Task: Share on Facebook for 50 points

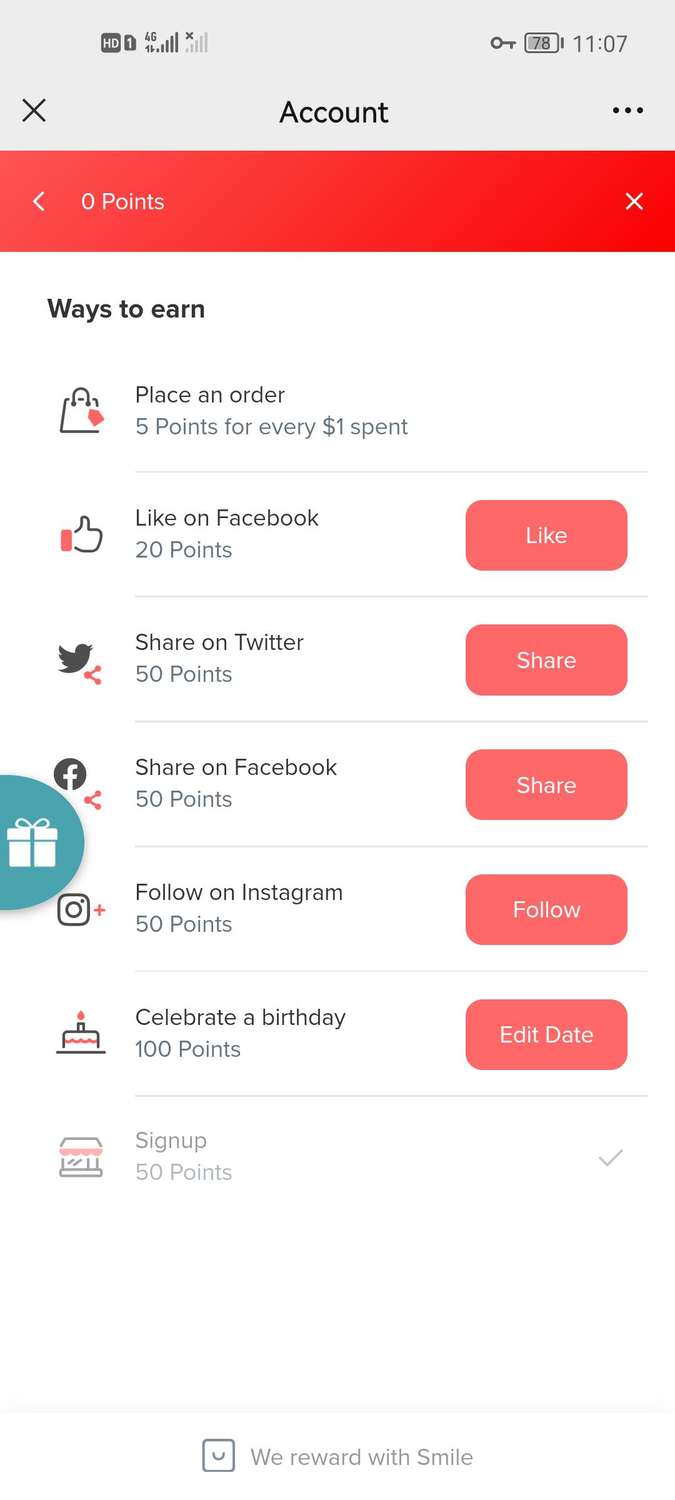Action: point(546,785)
